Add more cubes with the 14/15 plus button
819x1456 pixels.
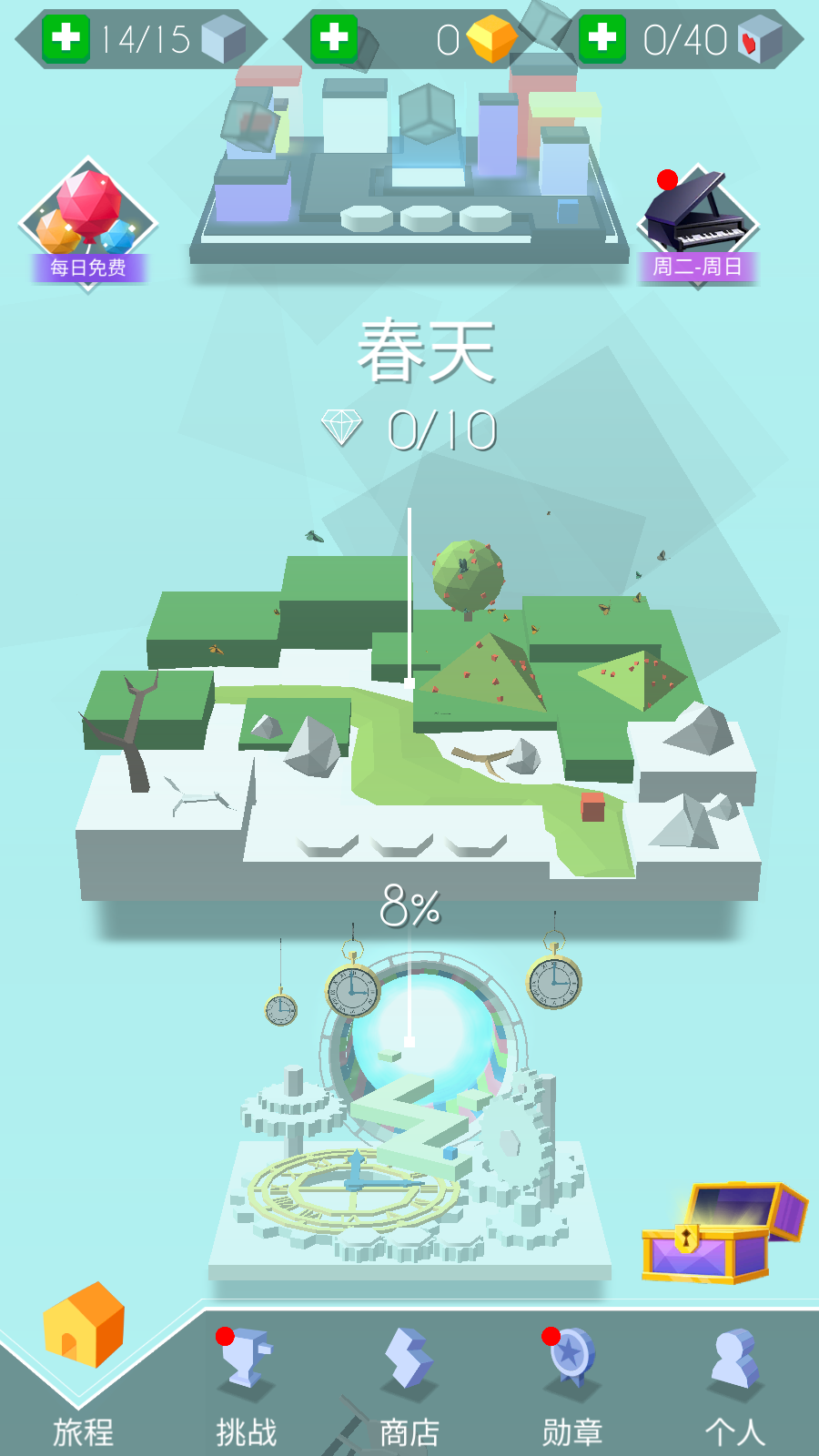[x=66, y=38]
